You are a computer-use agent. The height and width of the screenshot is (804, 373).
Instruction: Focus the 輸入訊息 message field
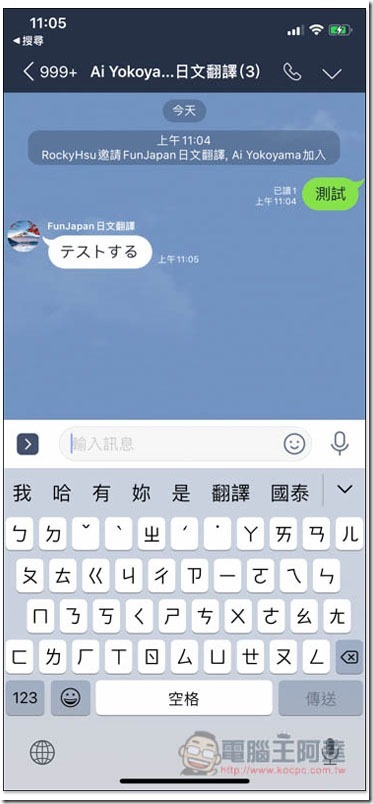(174, 444)
